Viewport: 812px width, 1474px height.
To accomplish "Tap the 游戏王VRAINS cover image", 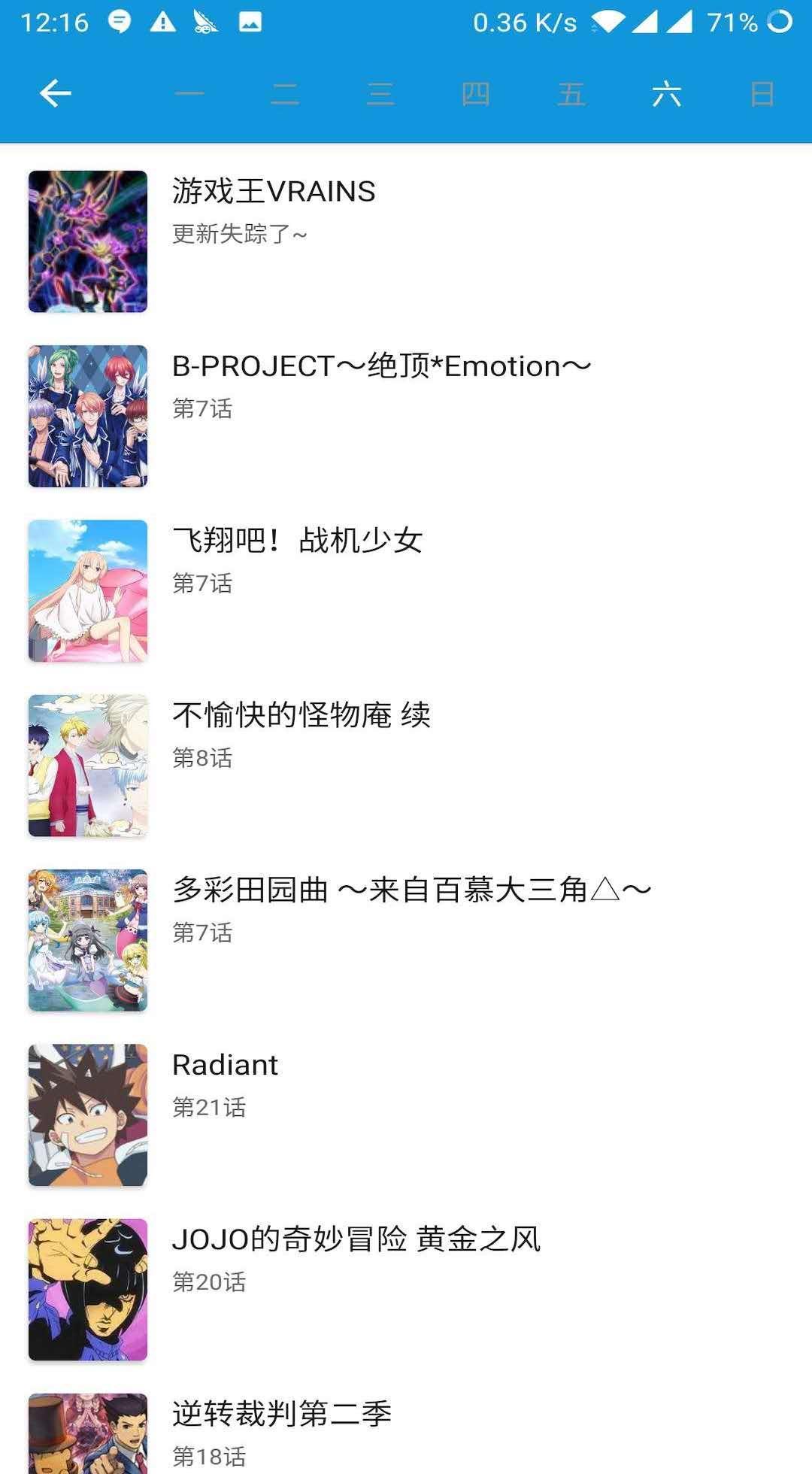I will point(87,241).
